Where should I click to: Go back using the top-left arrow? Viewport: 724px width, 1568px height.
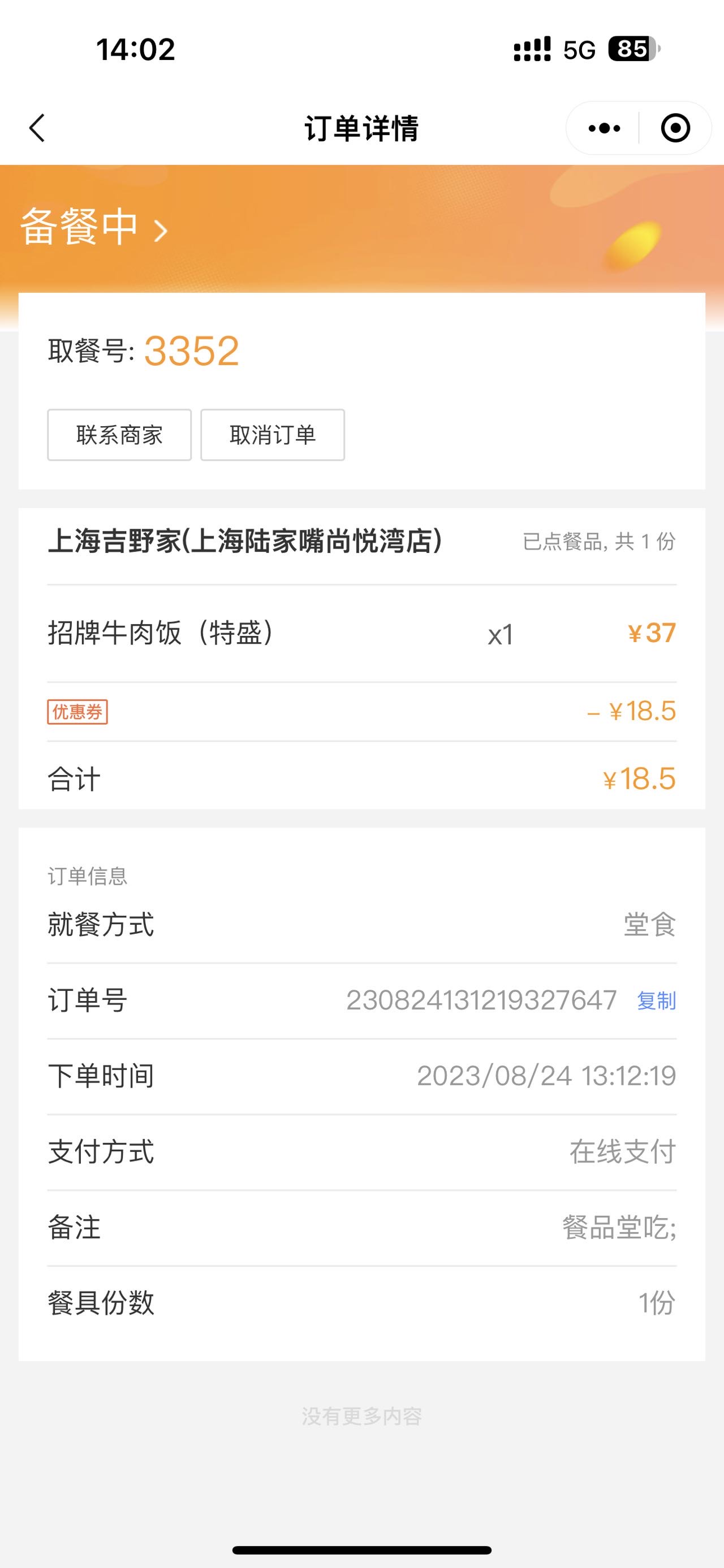point(37,128)
